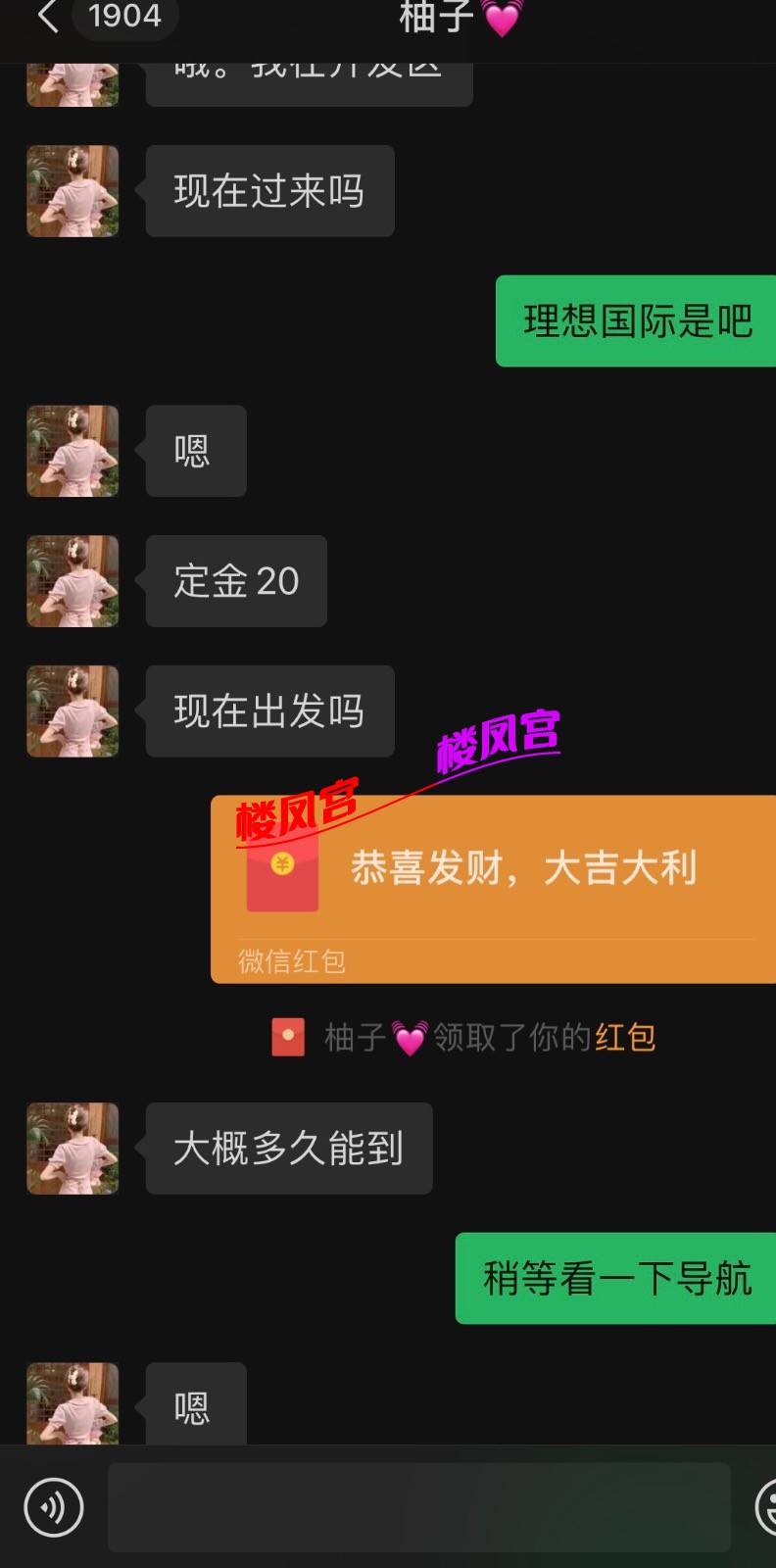Viewport: 776px width, 1568px height.
Task: Focus the message text field
Action: [x=419, y=1507]
